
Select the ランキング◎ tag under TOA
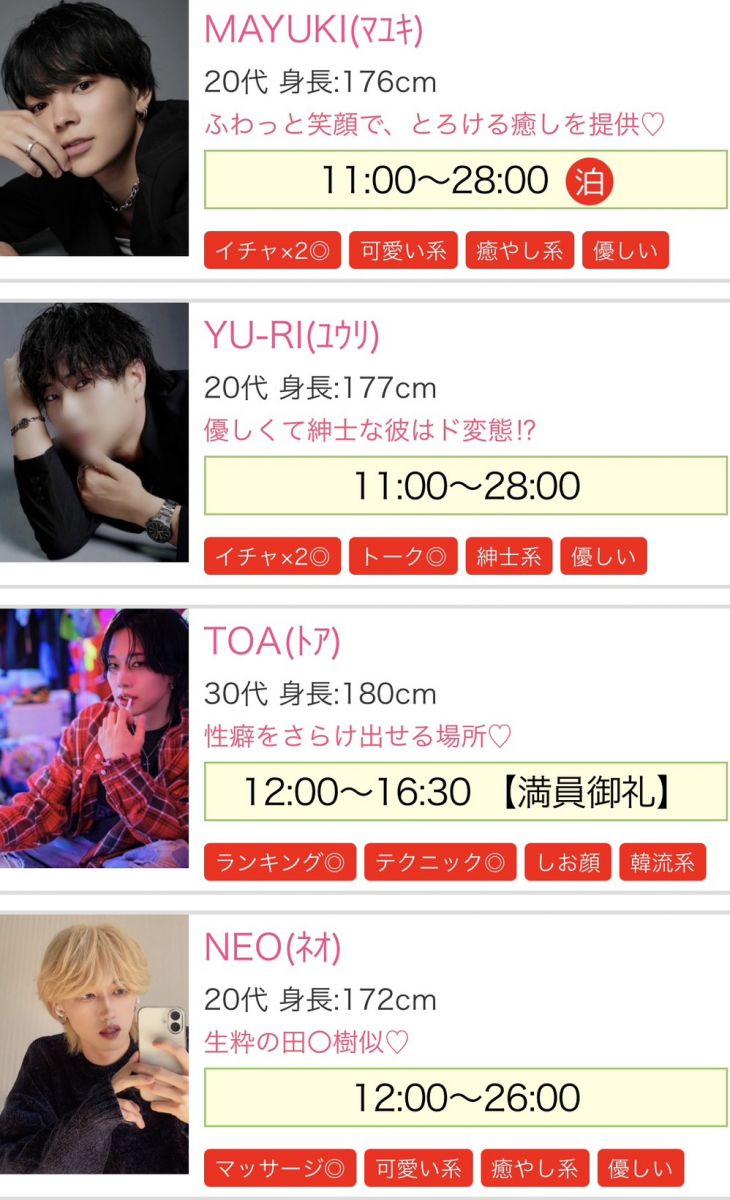click(x=279, y=862)
